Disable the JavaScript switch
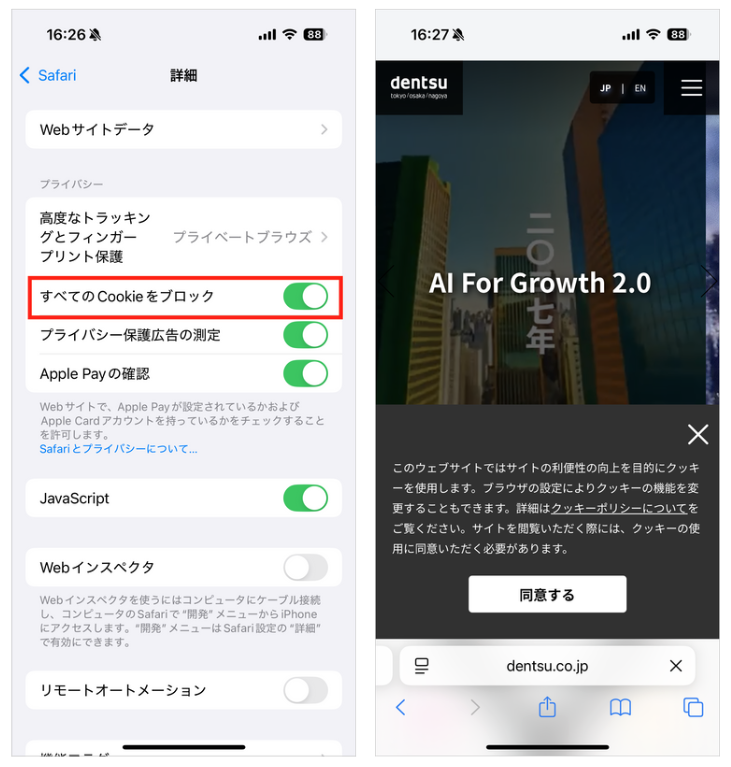This screenshot has height=767, width=731. pyautogui.click(x=305, y=498)
